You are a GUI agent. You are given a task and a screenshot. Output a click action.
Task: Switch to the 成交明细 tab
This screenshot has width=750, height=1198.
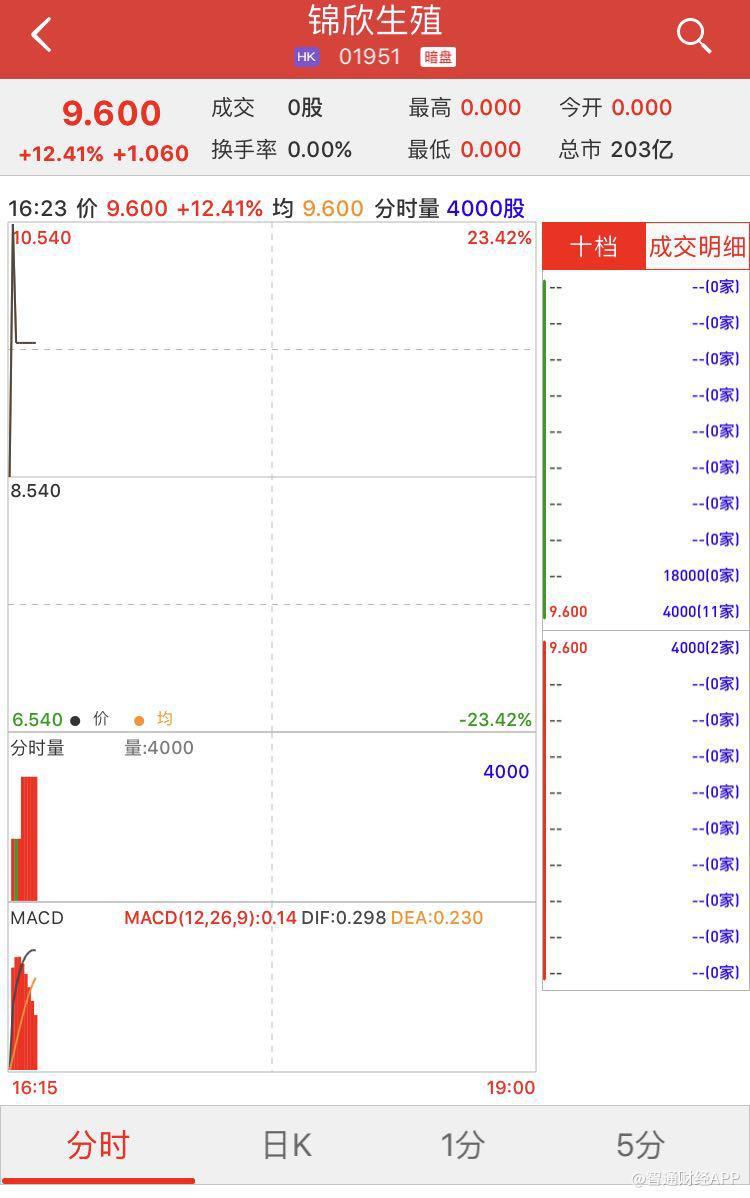[697, 246]
